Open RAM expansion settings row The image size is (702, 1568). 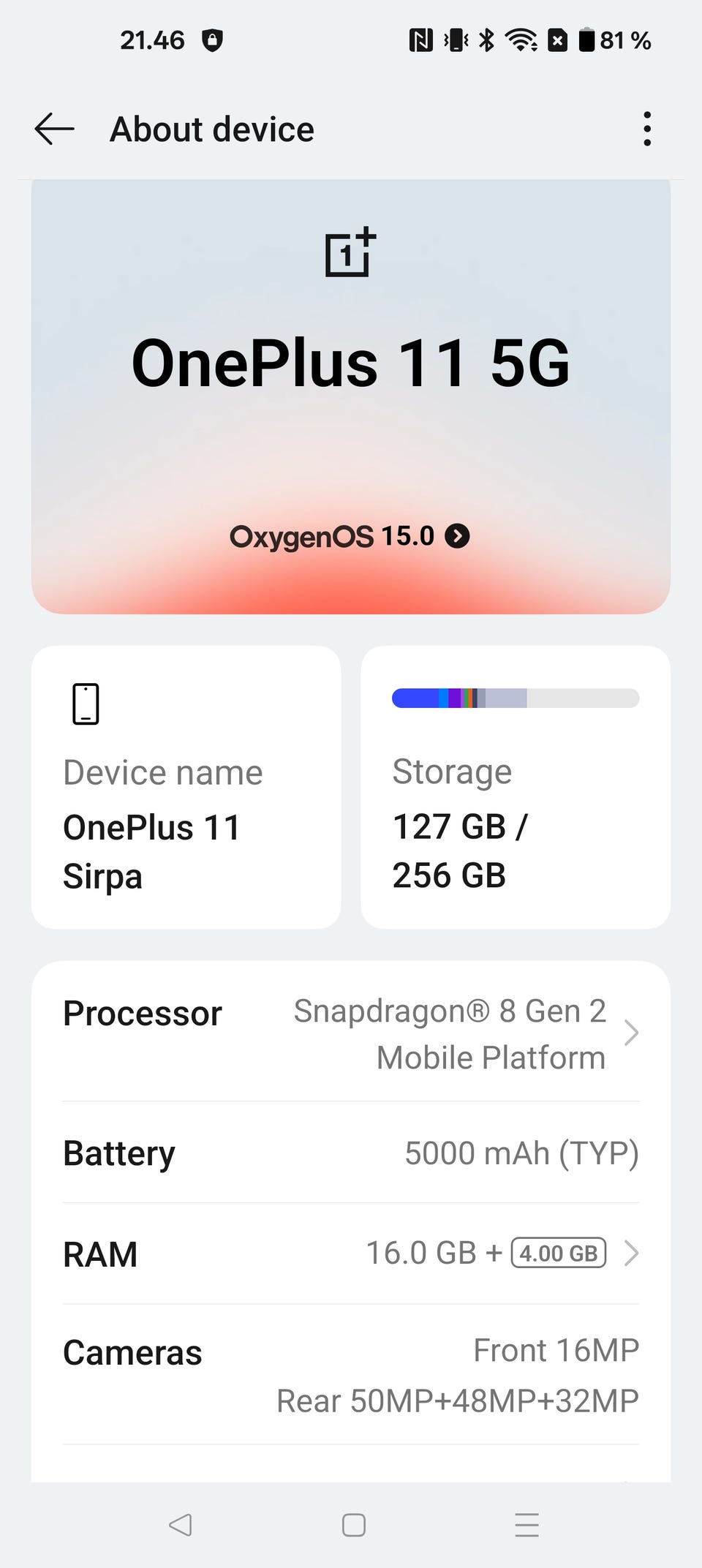coord(351,1254)
